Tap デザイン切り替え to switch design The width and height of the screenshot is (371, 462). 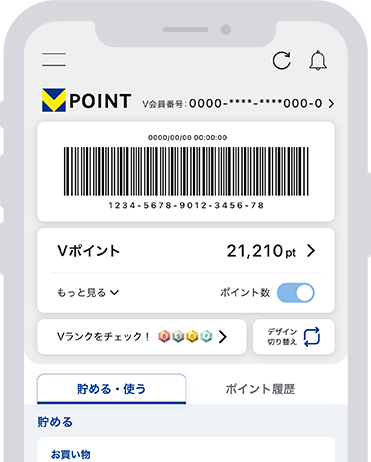[x=294, y=337]
